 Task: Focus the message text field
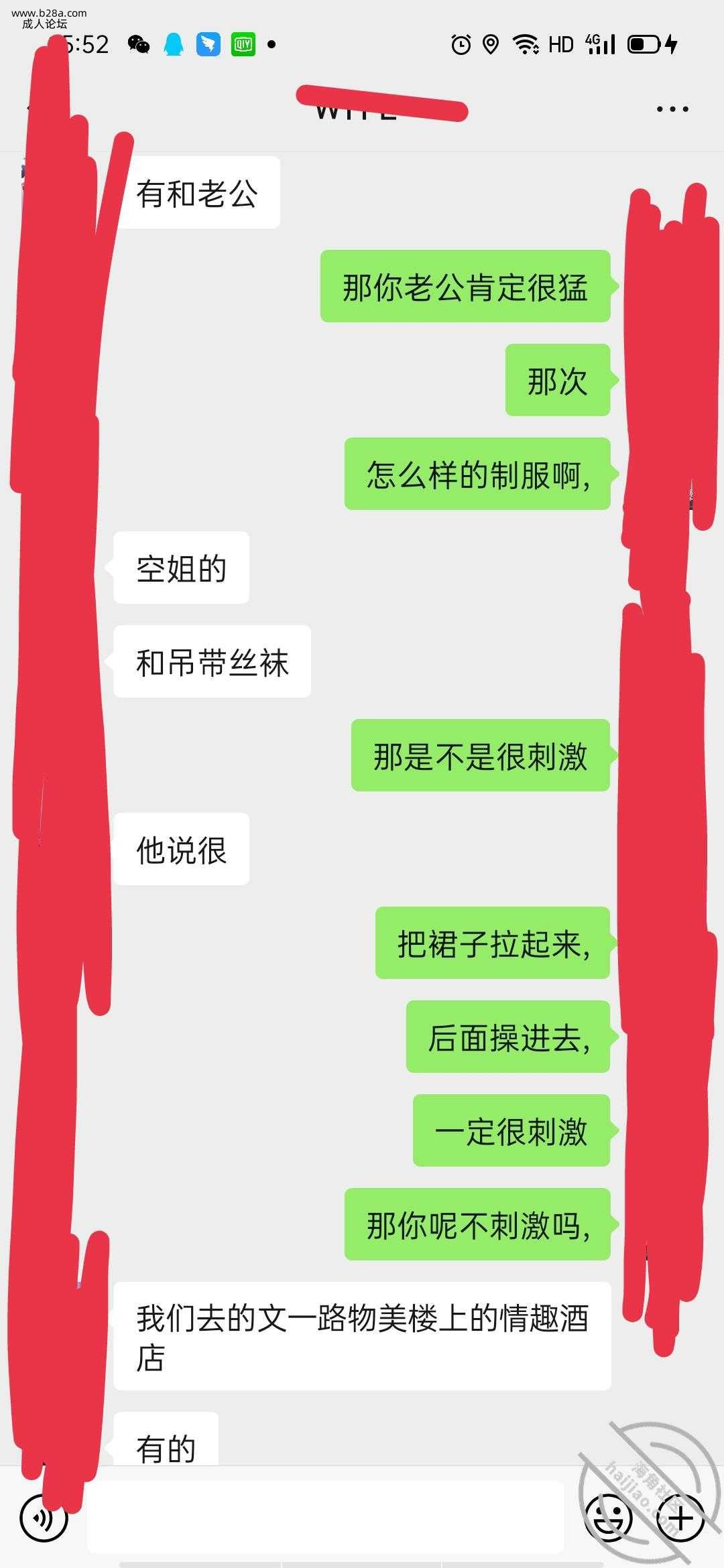tap(325, 1518)
